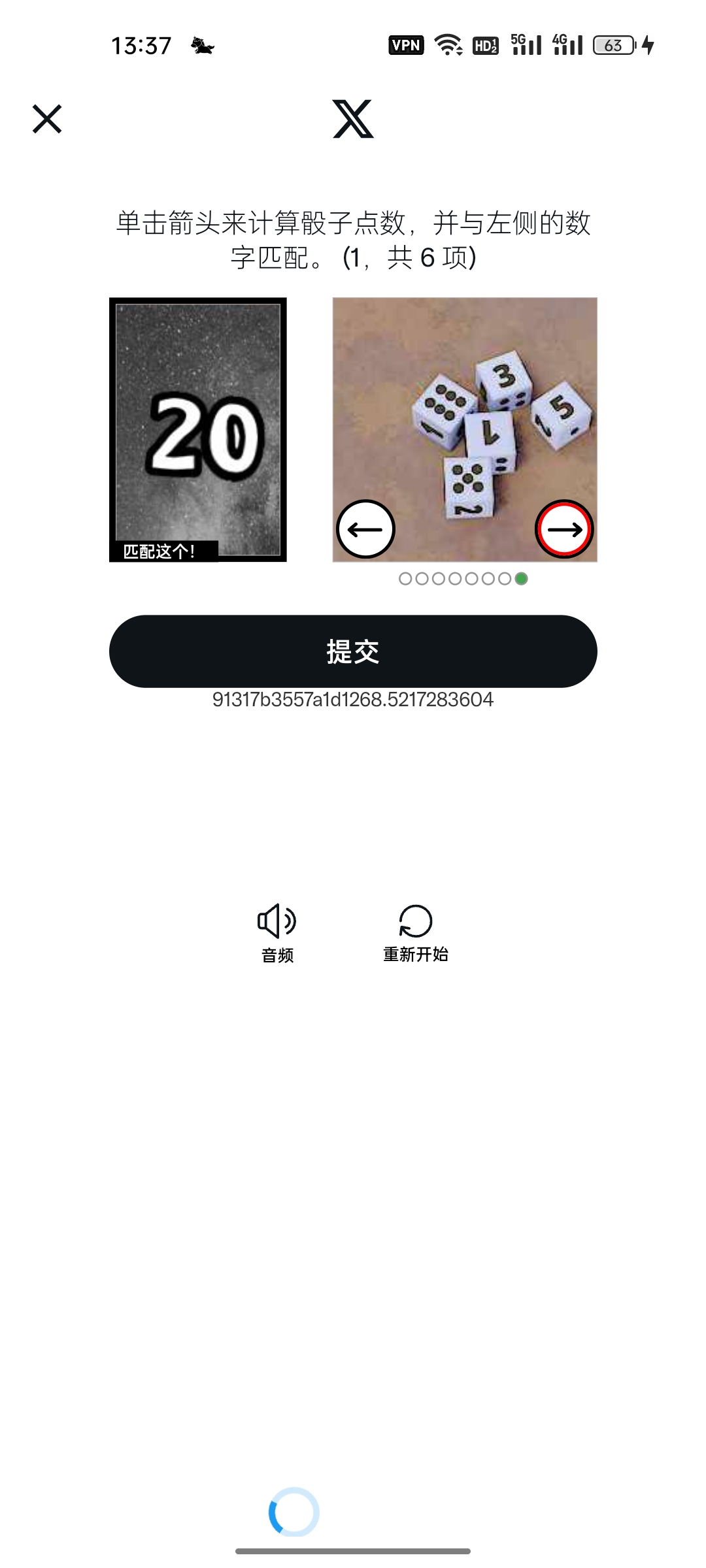Tap the left arrow on the dice image
This screenshot has height=1568, width=706.
[x=365, y=529]
